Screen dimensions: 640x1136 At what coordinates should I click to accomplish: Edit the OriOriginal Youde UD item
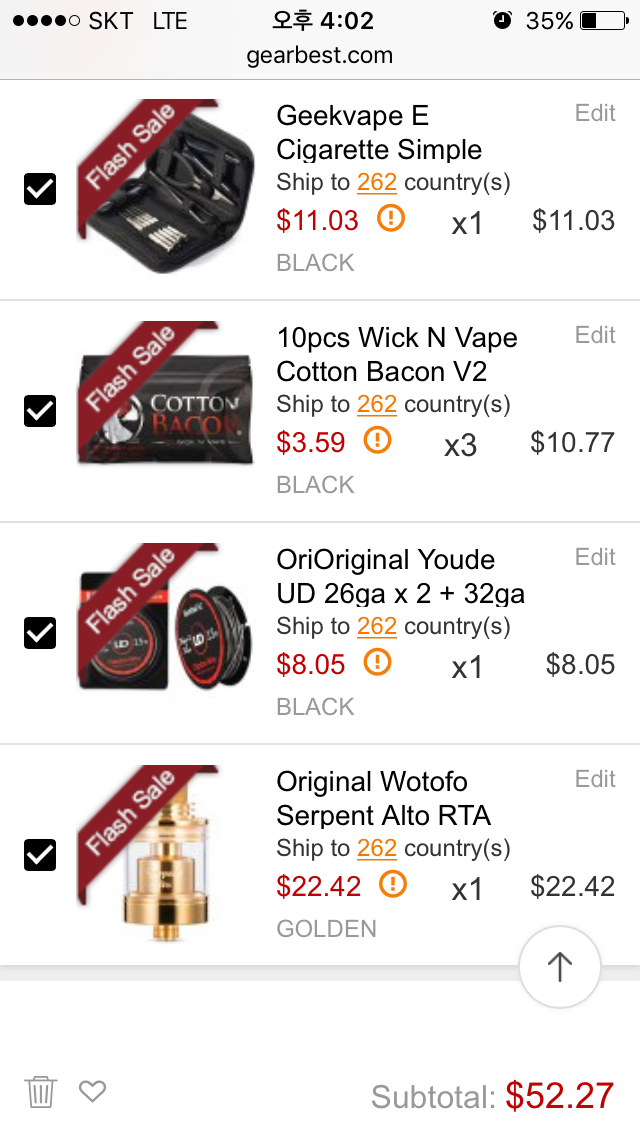point(595,556)
